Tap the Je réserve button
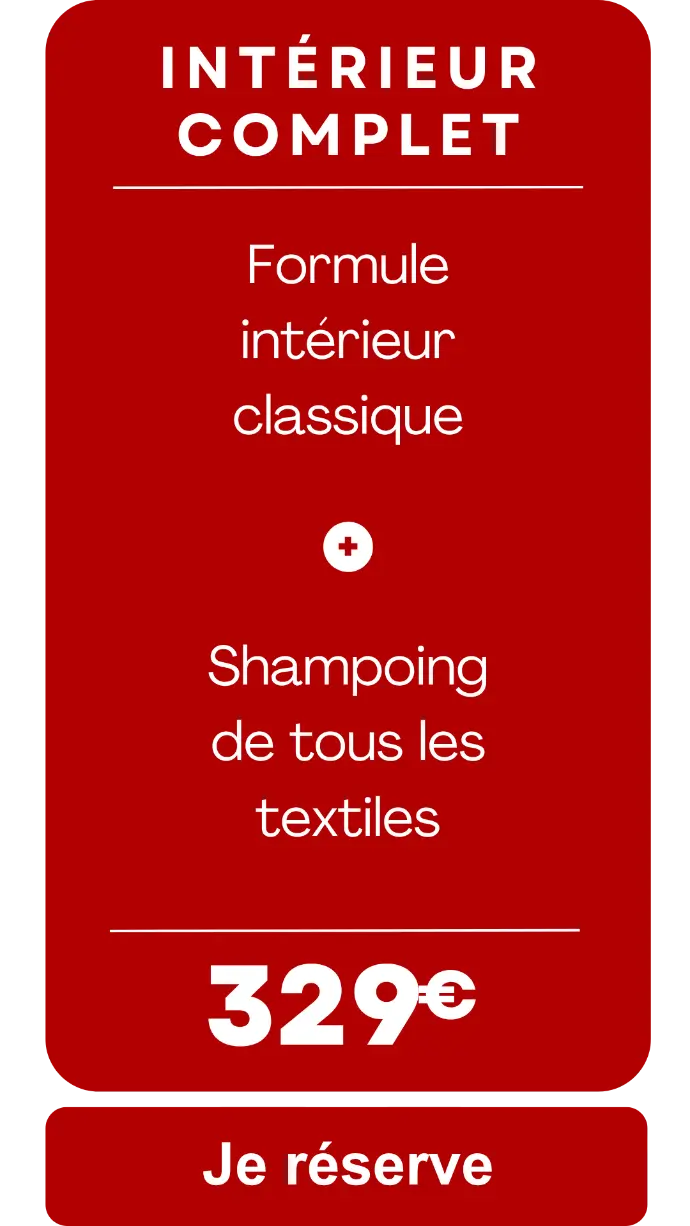This screenshot has height=1226, width=690. [x=347, y=1166]
